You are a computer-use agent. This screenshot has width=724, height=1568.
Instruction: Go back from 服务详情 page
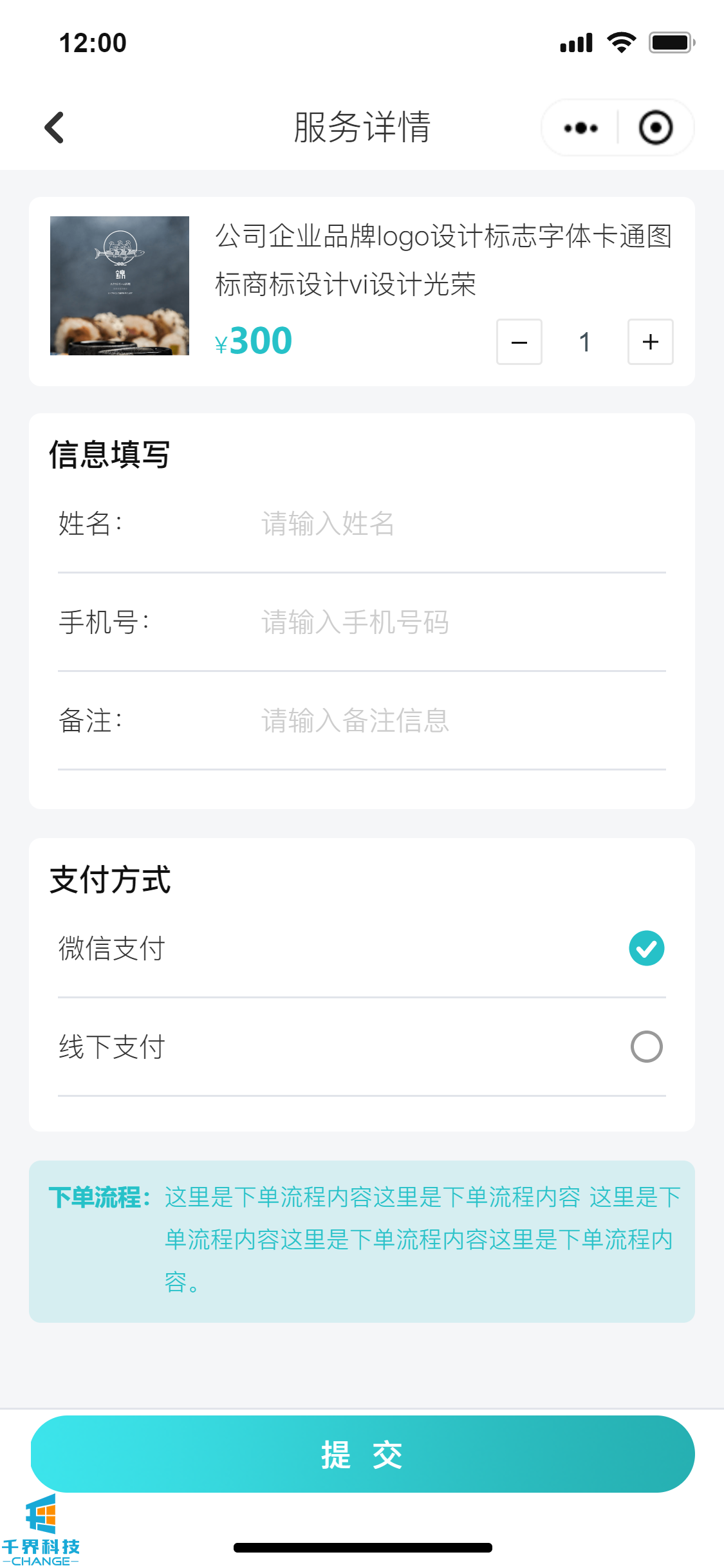pos(55,127)
